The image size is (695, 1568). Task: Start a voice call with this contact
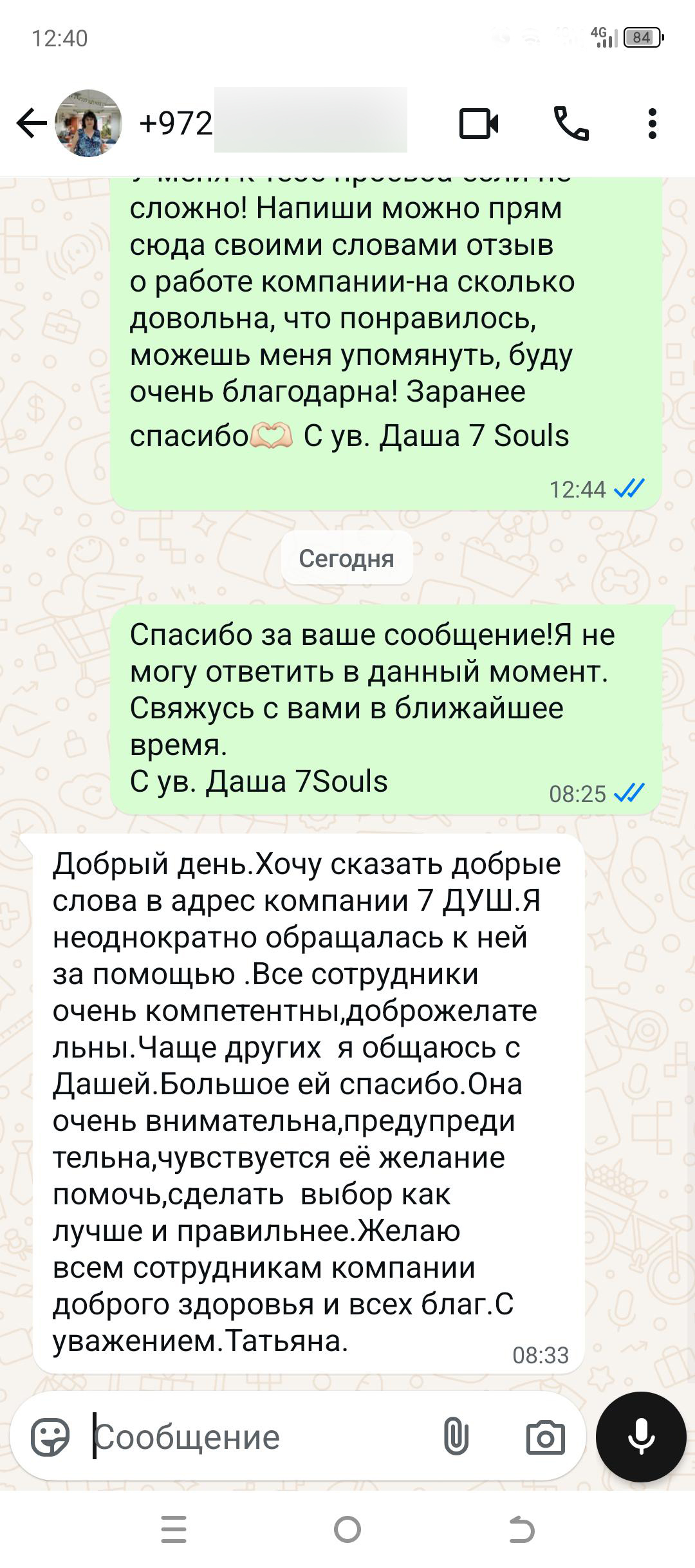point(571,124)
